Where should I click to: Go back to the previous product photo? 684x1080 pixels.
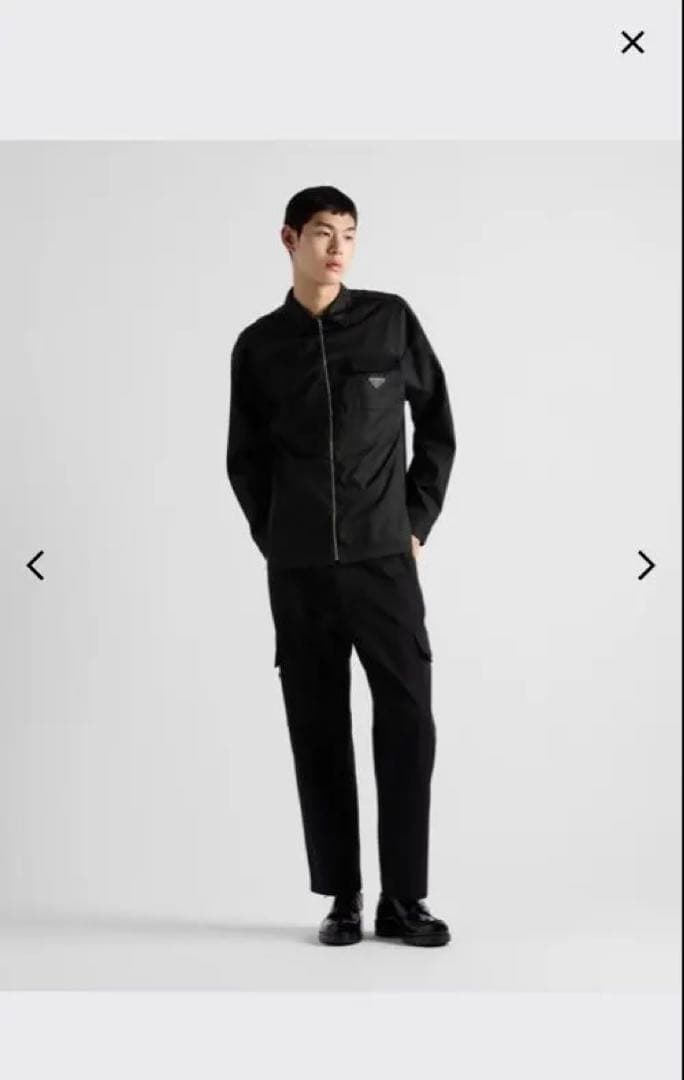point(35,566)
